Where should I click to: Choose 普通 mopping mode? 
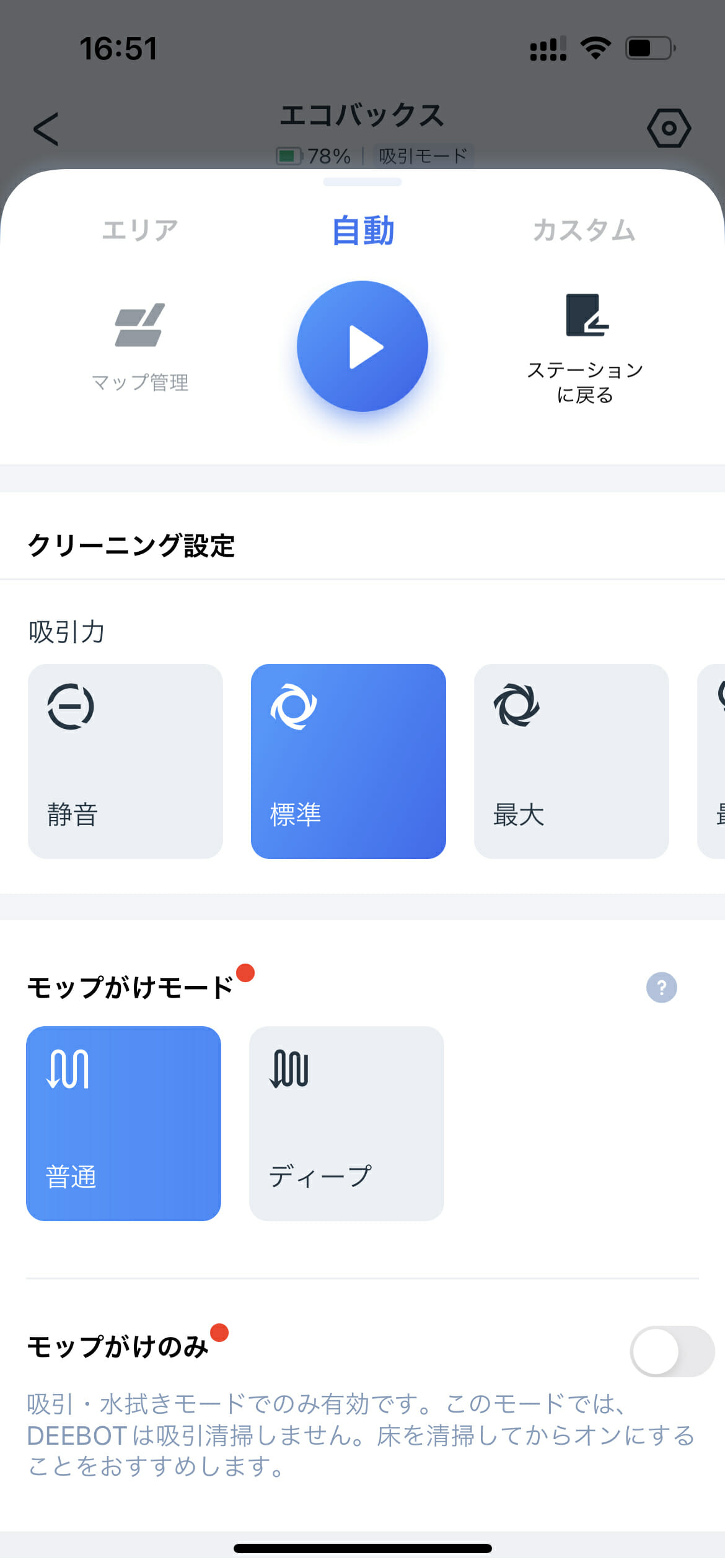(x=123, y=1123)
